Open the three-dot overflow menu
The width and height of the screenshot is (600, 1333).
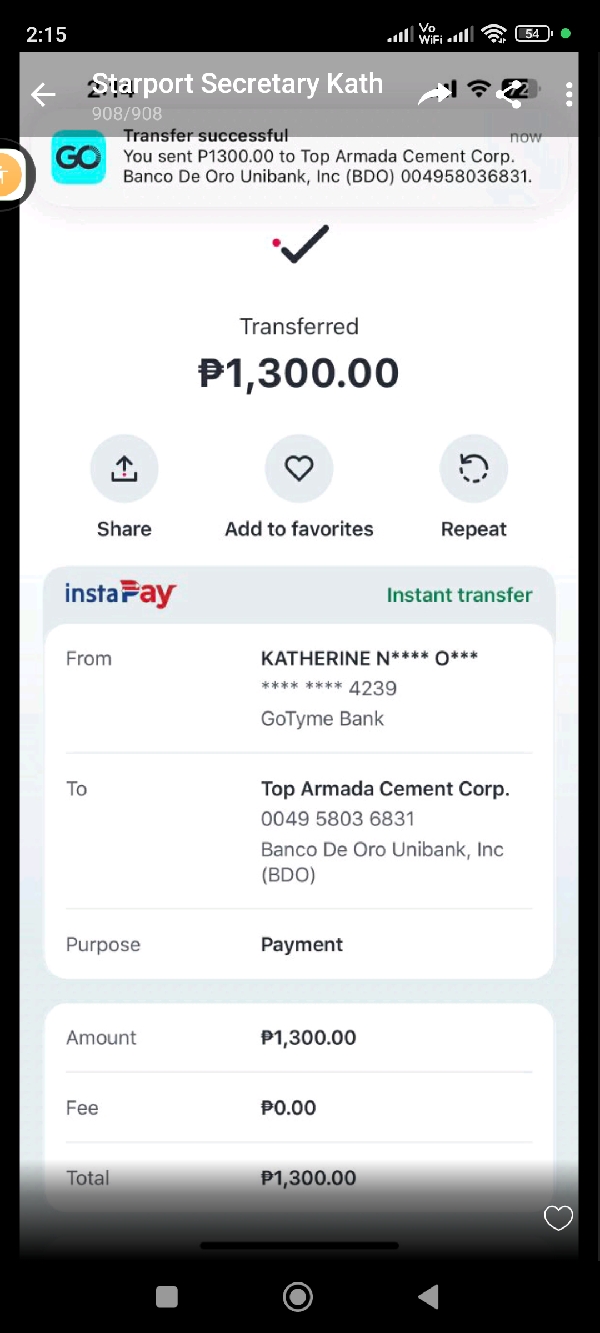pyautogui.click(x=568, y=95)
